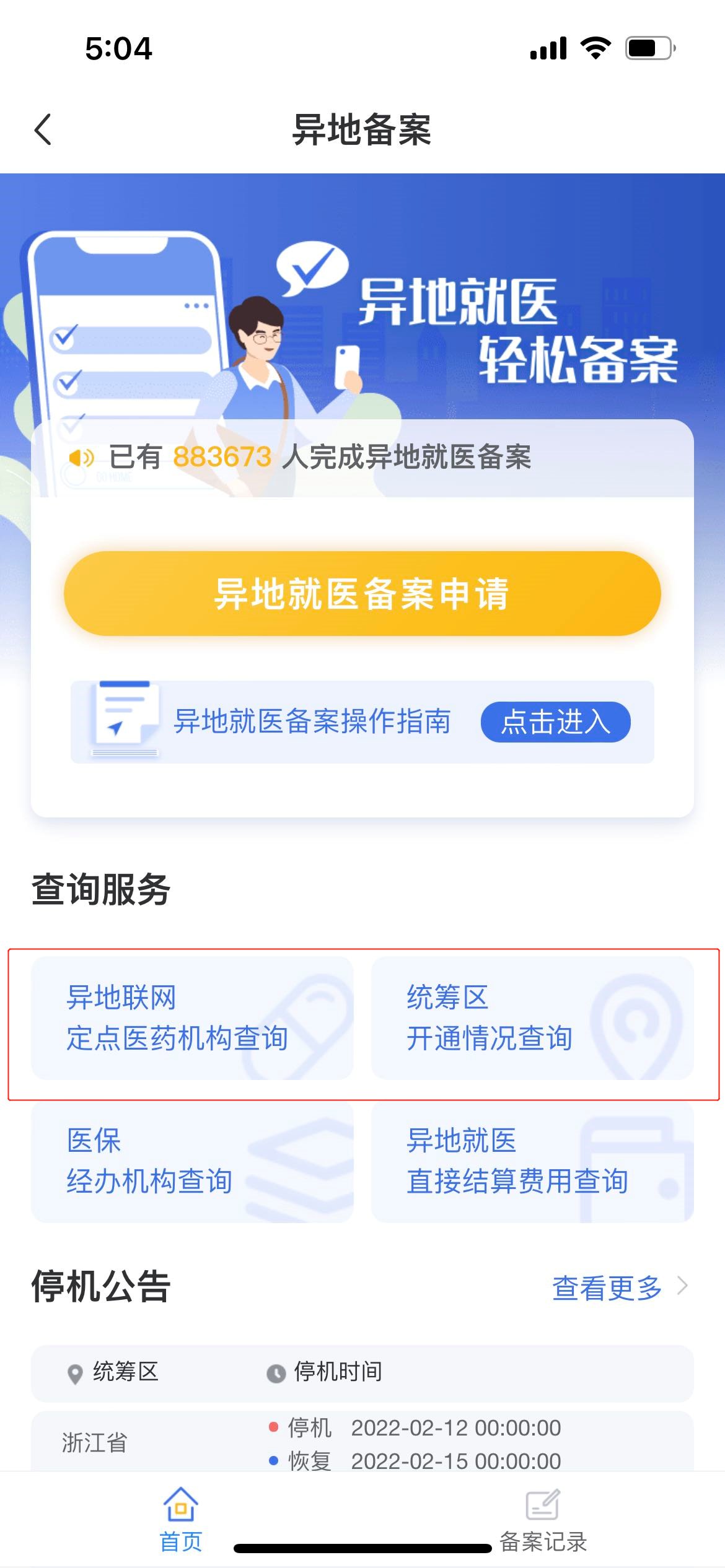View more 停机公告 via 查看更多

pyautogui.click(x=618, y=1288)
